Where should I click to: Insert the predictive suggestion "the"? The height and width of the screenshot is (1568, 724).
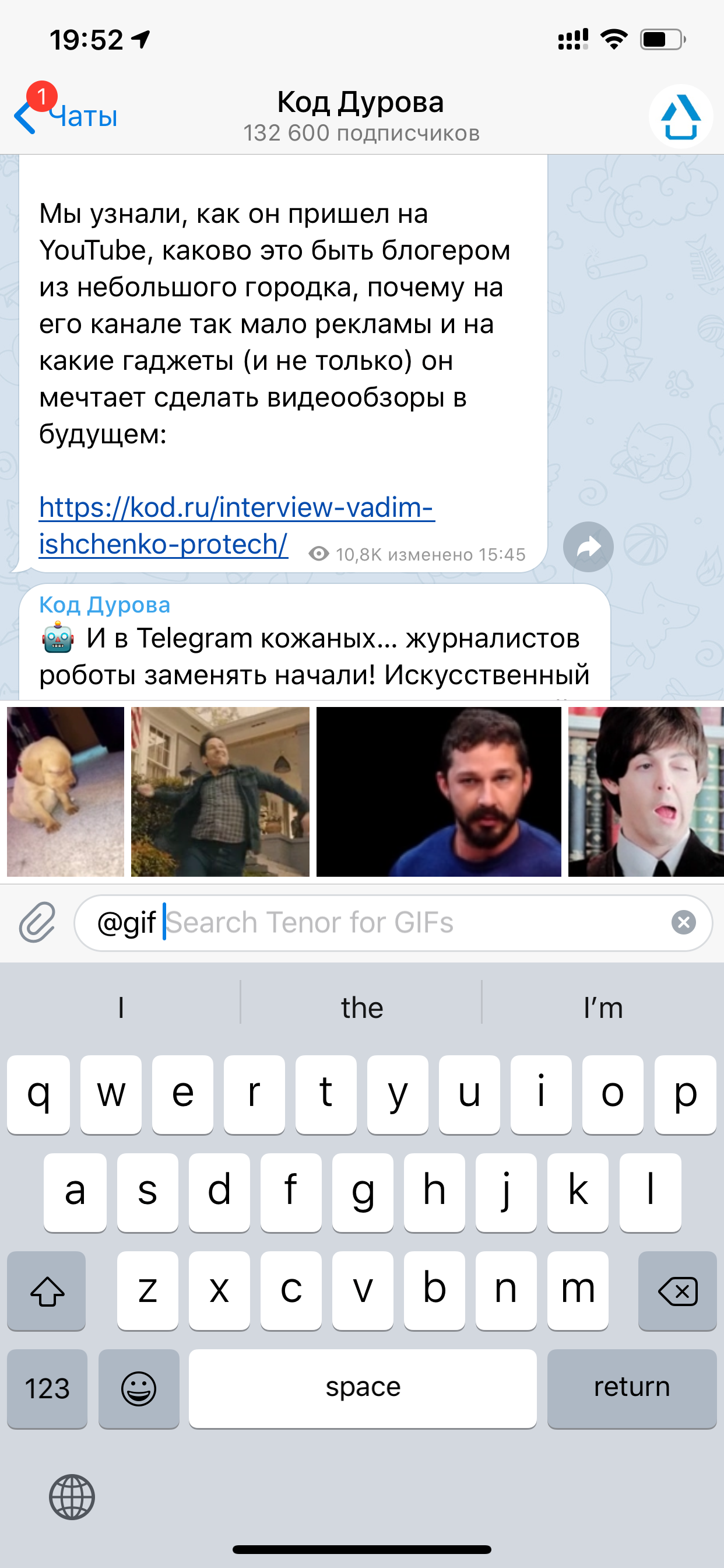(361, 1007)
